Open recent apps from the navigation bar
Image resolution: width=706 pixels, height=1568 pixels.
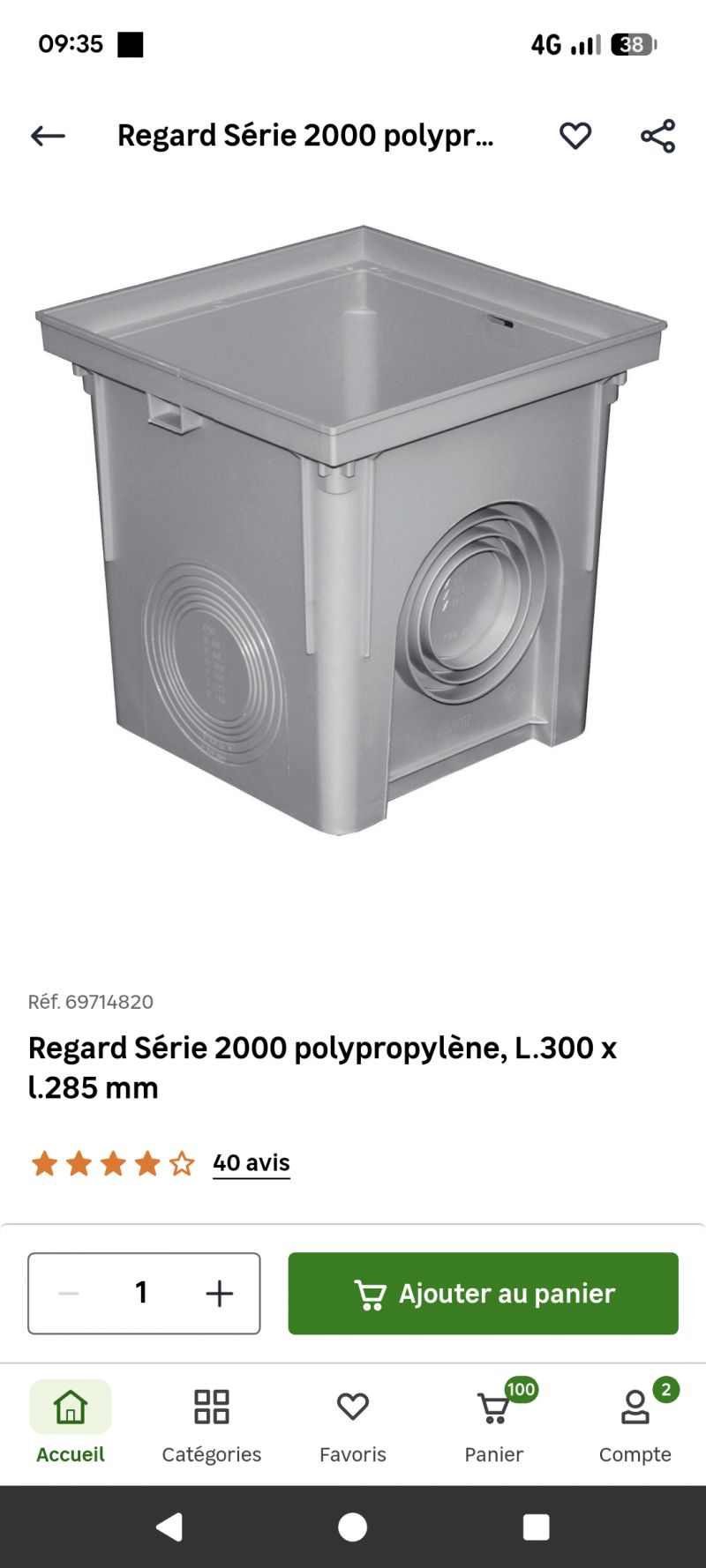click(x=536, y=1527)
